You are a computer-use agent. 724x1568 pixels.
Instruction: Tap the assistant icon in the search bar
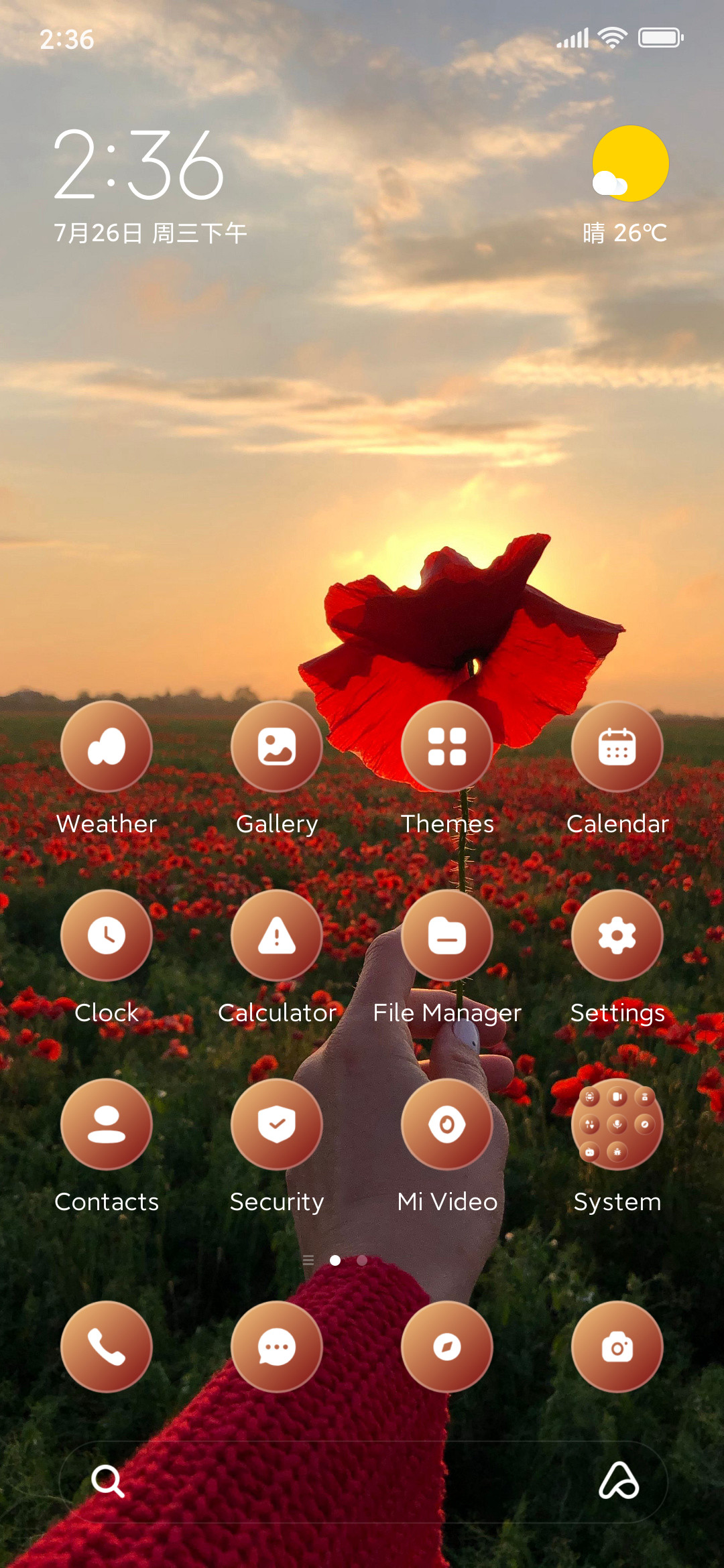[x=619, y=1480]
